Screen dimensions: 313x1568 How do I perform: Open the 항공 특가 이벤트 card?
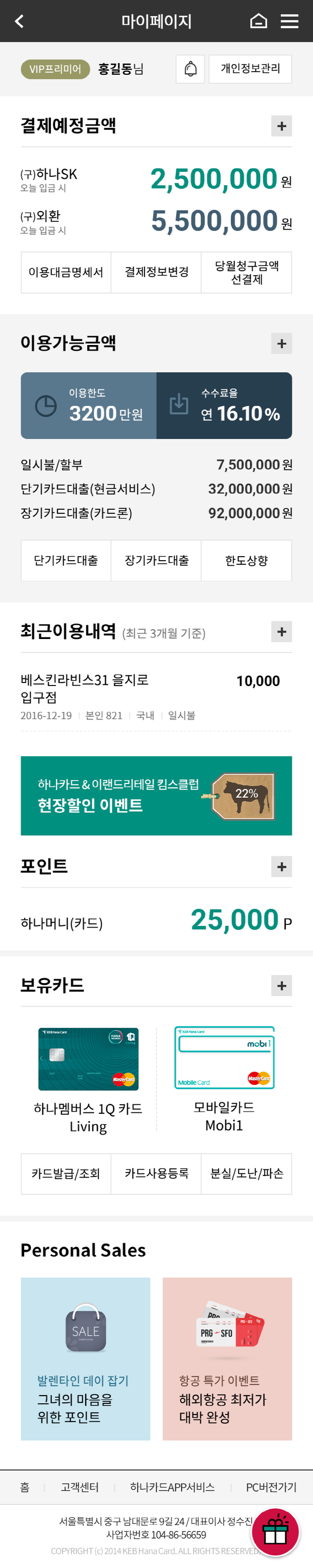tap(227, 1358)
